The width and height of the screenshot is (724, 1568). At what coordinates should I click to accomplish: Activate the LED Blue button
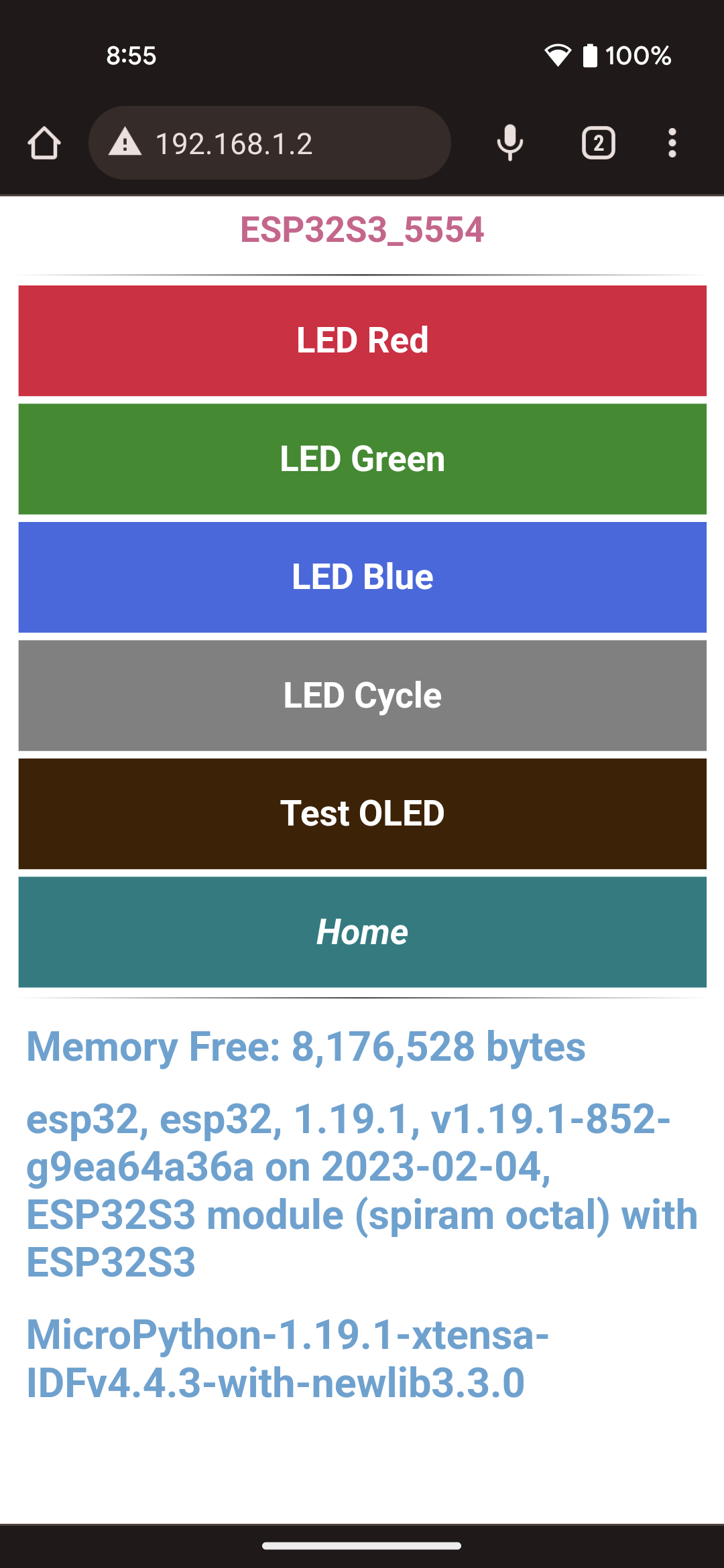click(x=363, y=578)
